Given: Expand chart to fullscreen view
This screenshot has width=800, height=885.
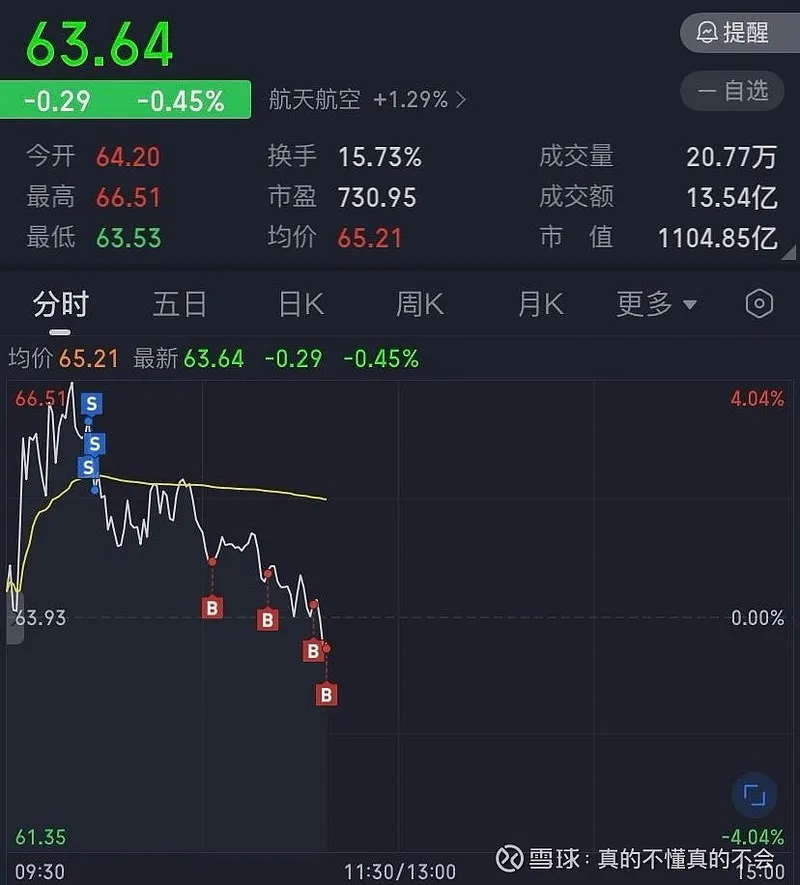Looking at the screenshot, I should pos(755,796).
